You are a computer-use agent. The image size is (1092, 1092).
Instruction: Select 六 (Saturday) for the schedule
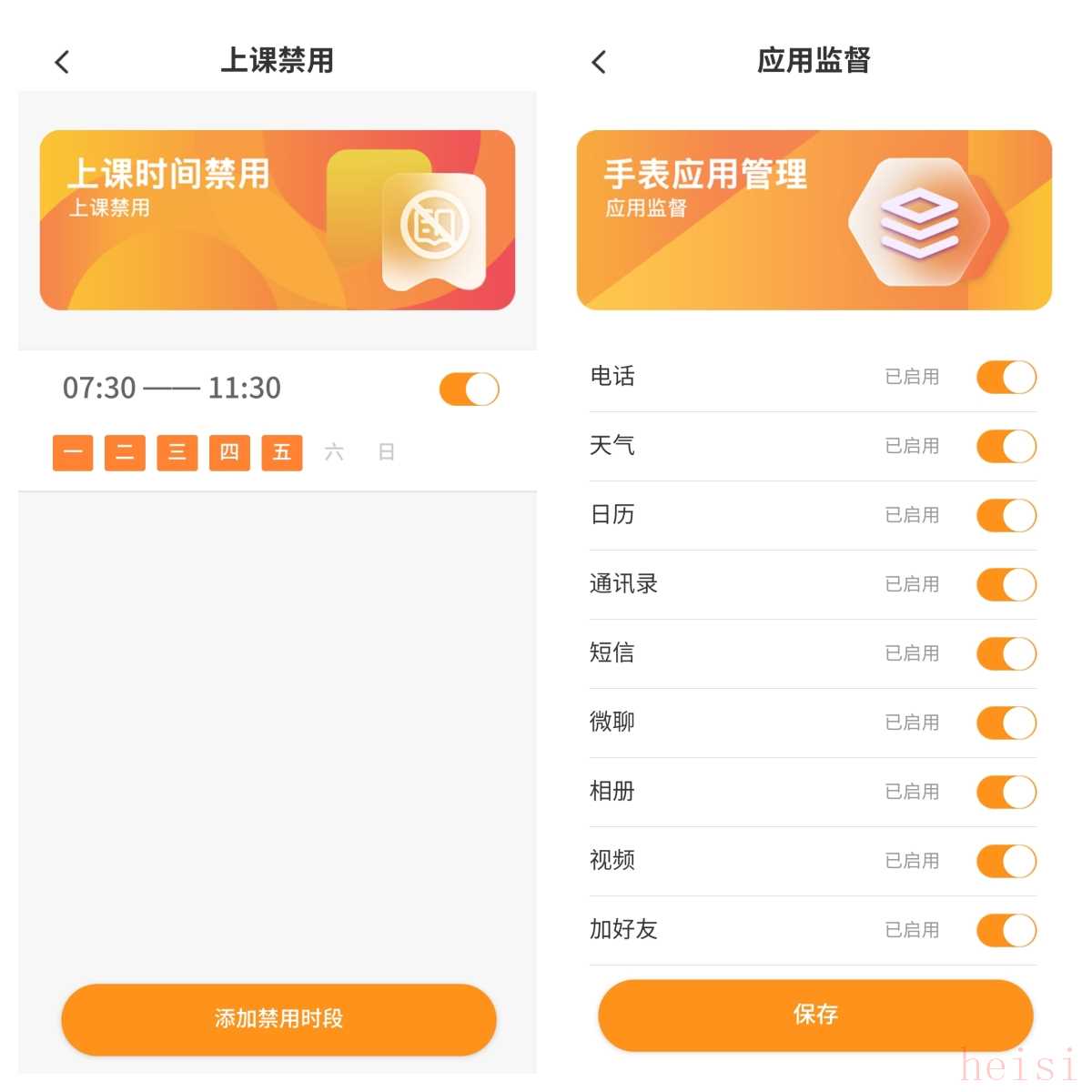(334, 452)
